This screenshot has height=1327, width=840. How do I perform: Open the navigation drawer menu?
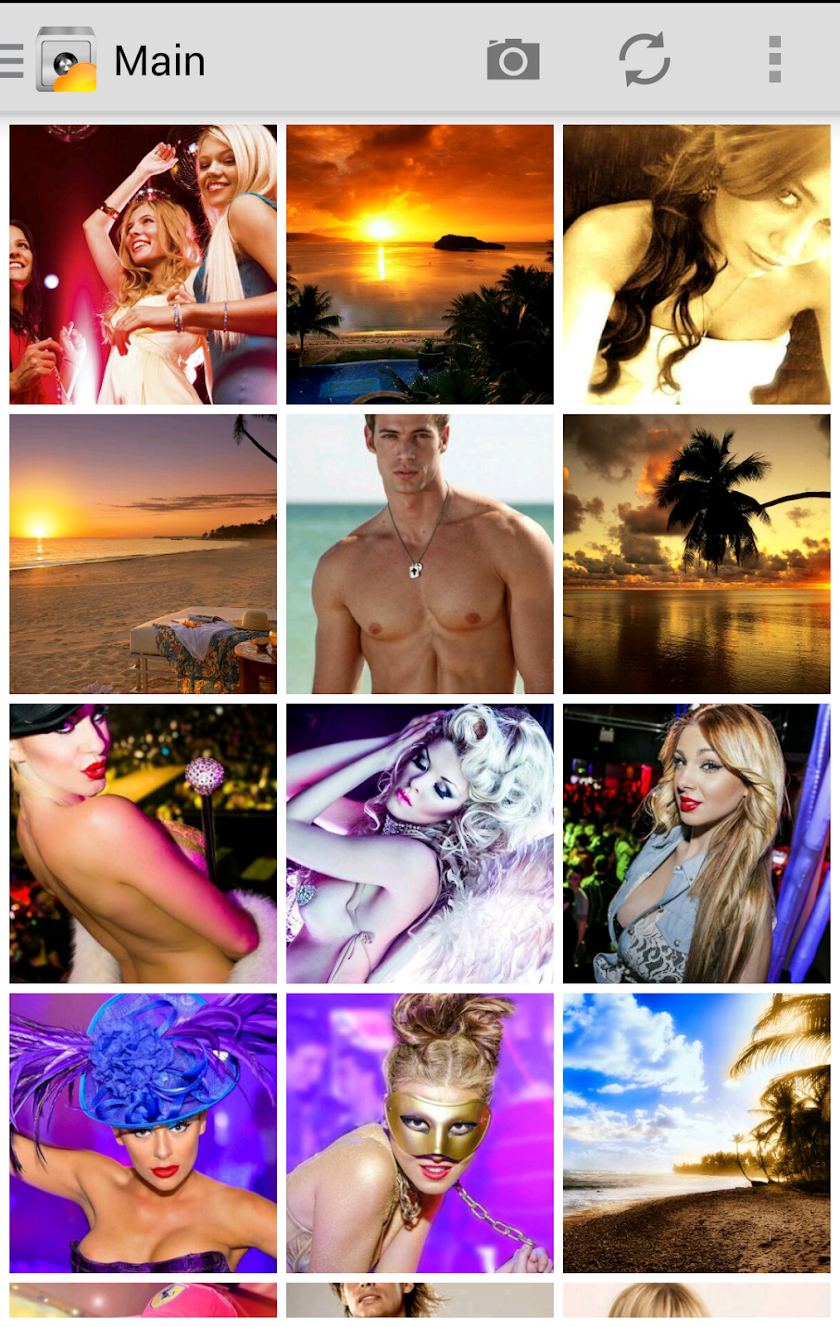point(14,60)
